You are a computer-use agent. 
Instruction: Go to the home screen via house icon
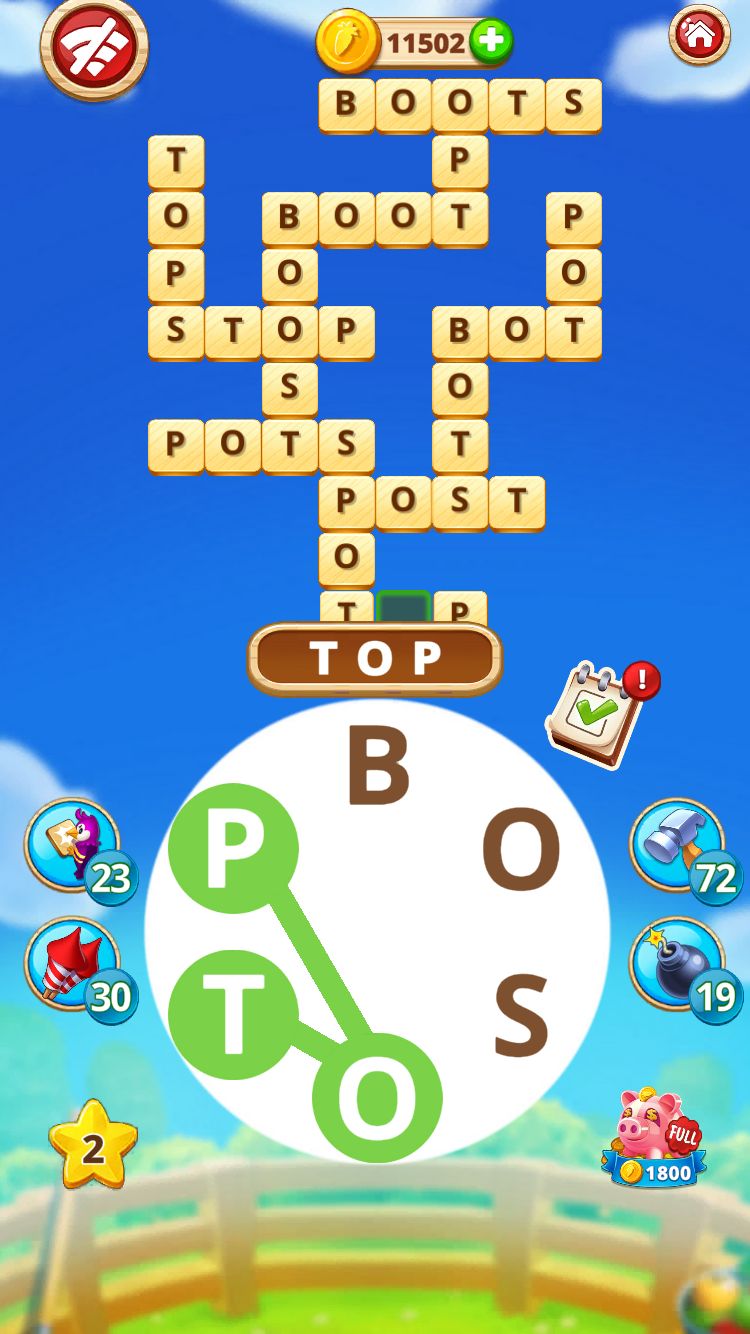[x=699, y=36]
